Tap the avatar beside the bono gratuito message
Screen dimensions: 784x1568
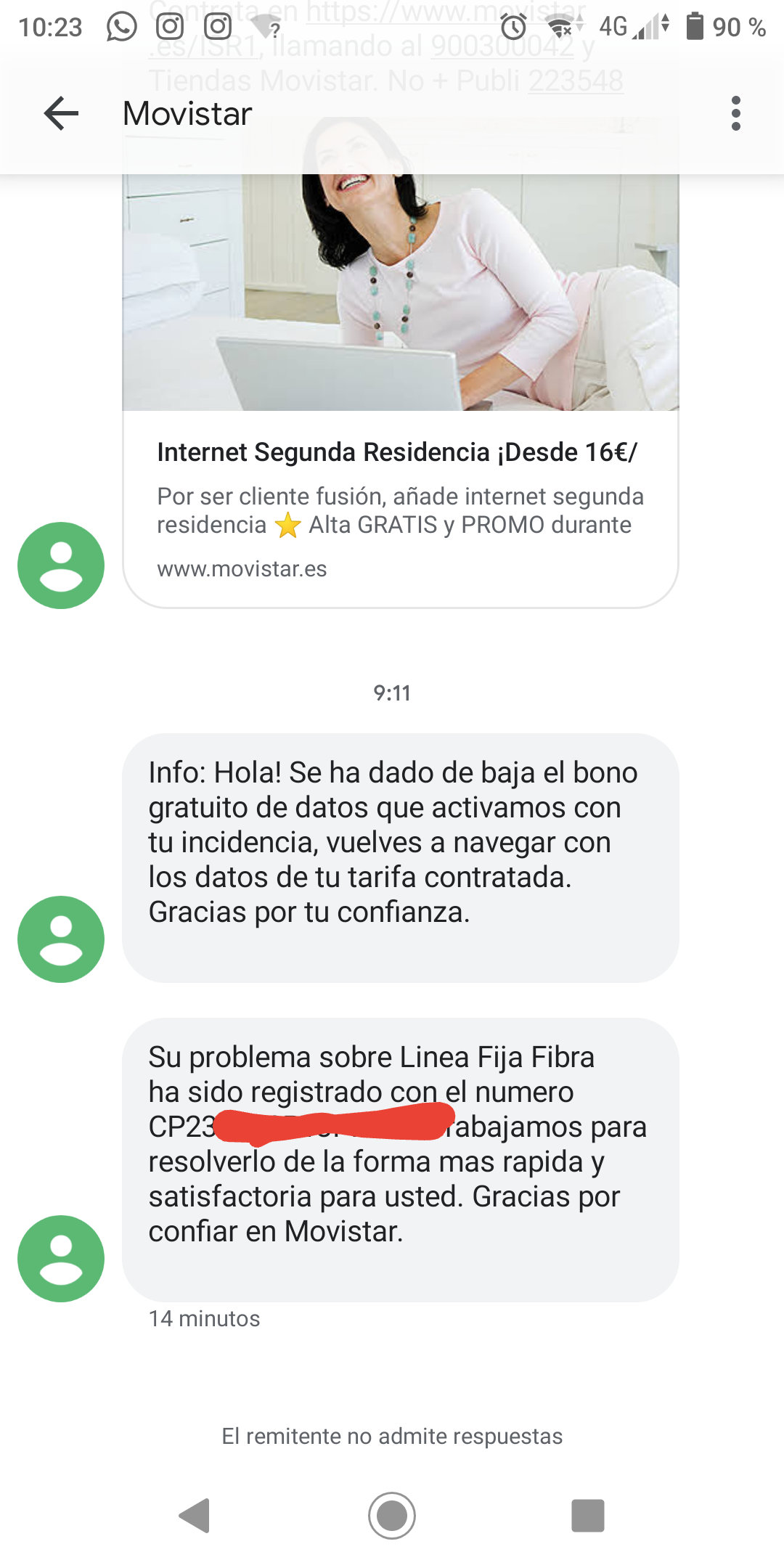pos(61,939)
